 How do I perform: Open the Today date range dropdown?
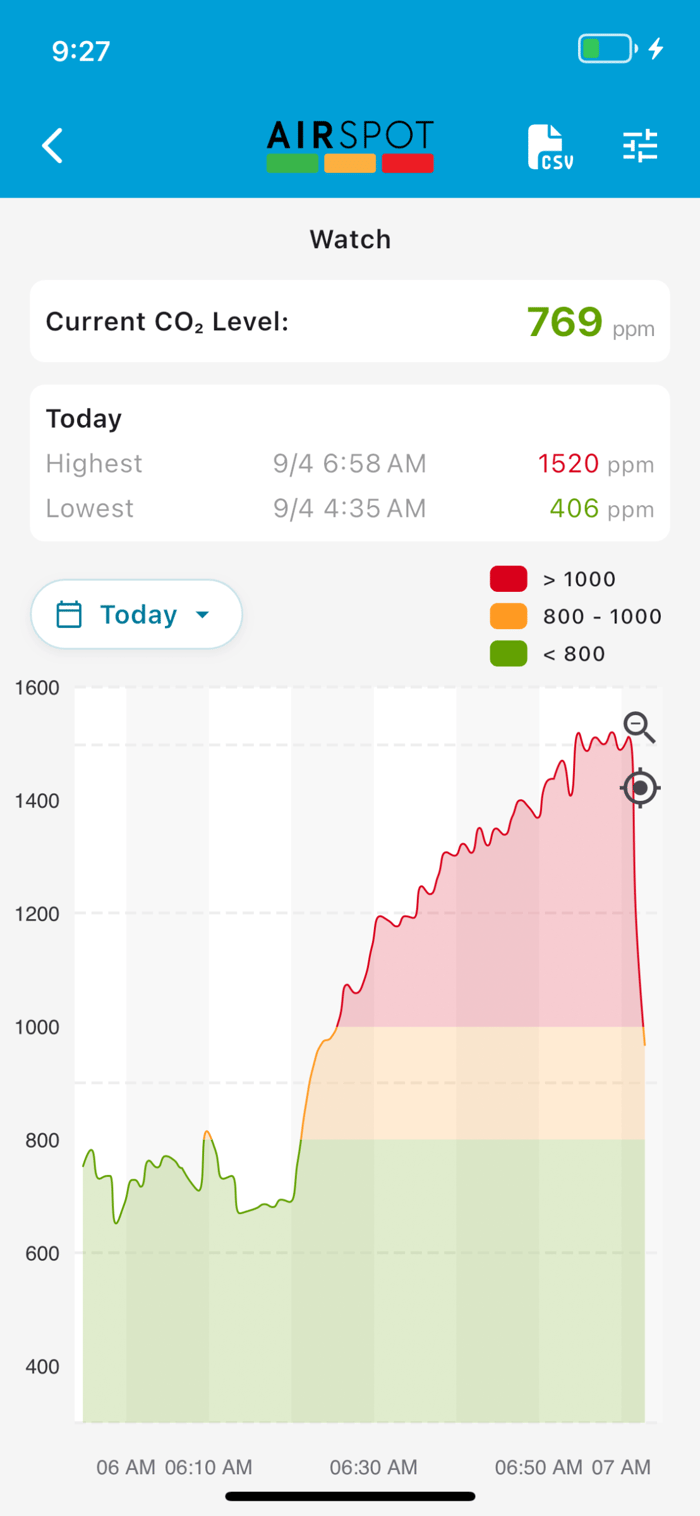[x=136, y=614]
